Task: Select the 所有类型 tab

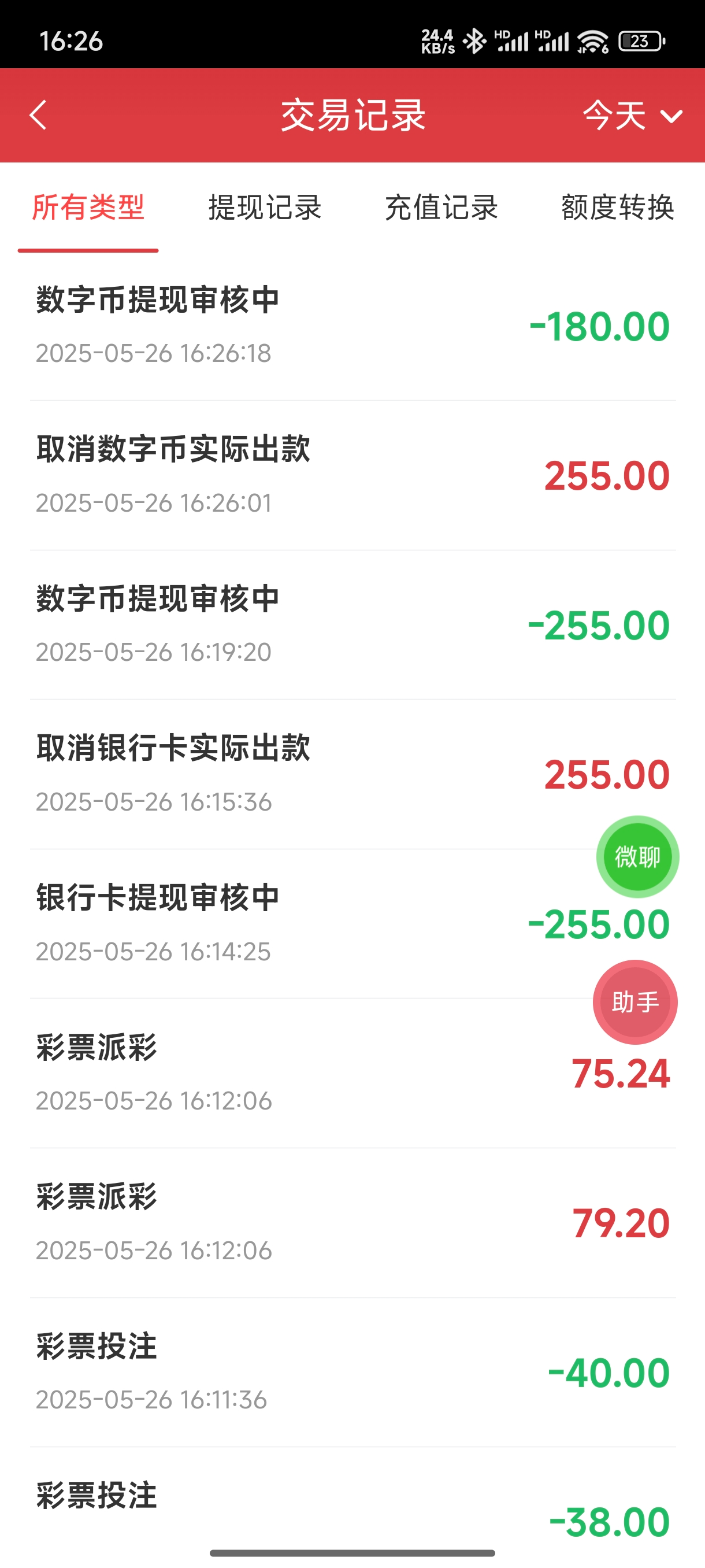Action: 88,208
